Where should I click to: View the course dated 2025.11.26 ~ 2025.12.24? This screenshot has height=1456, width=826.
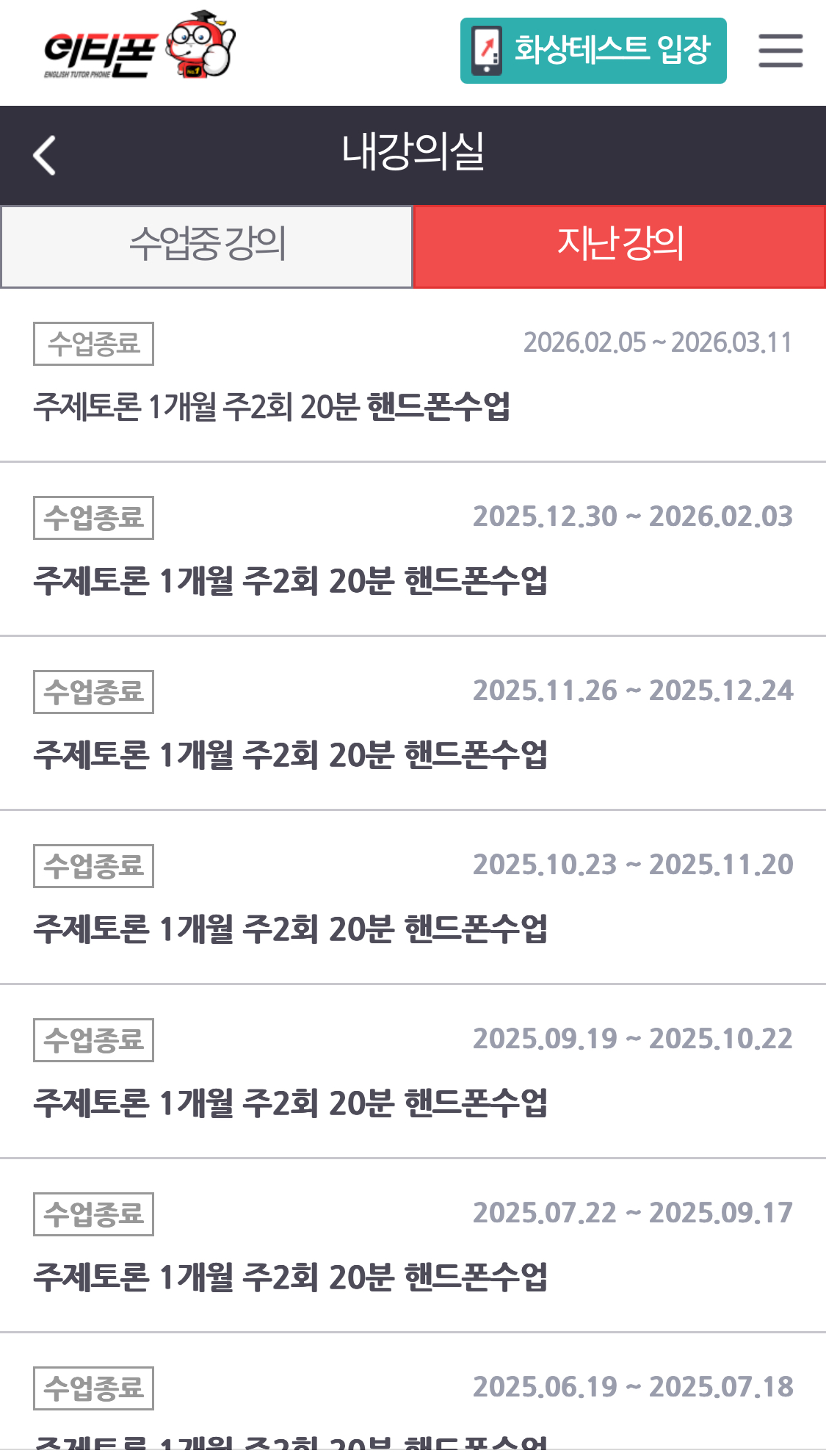[x=290, y=754]
